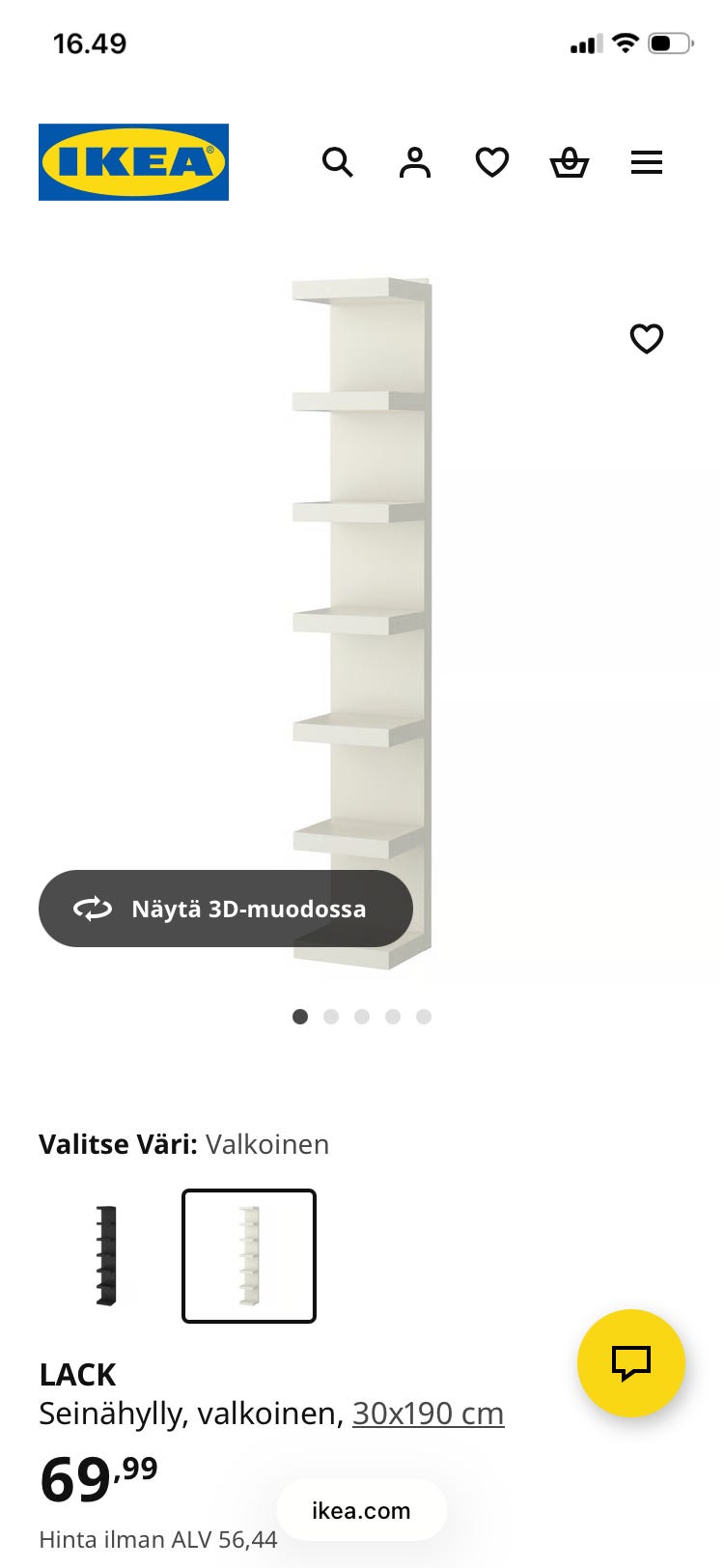Open the hamburger navigation menu
Image resolution: width=724 pixels, height=1568 pixels.
click(647, 162)
